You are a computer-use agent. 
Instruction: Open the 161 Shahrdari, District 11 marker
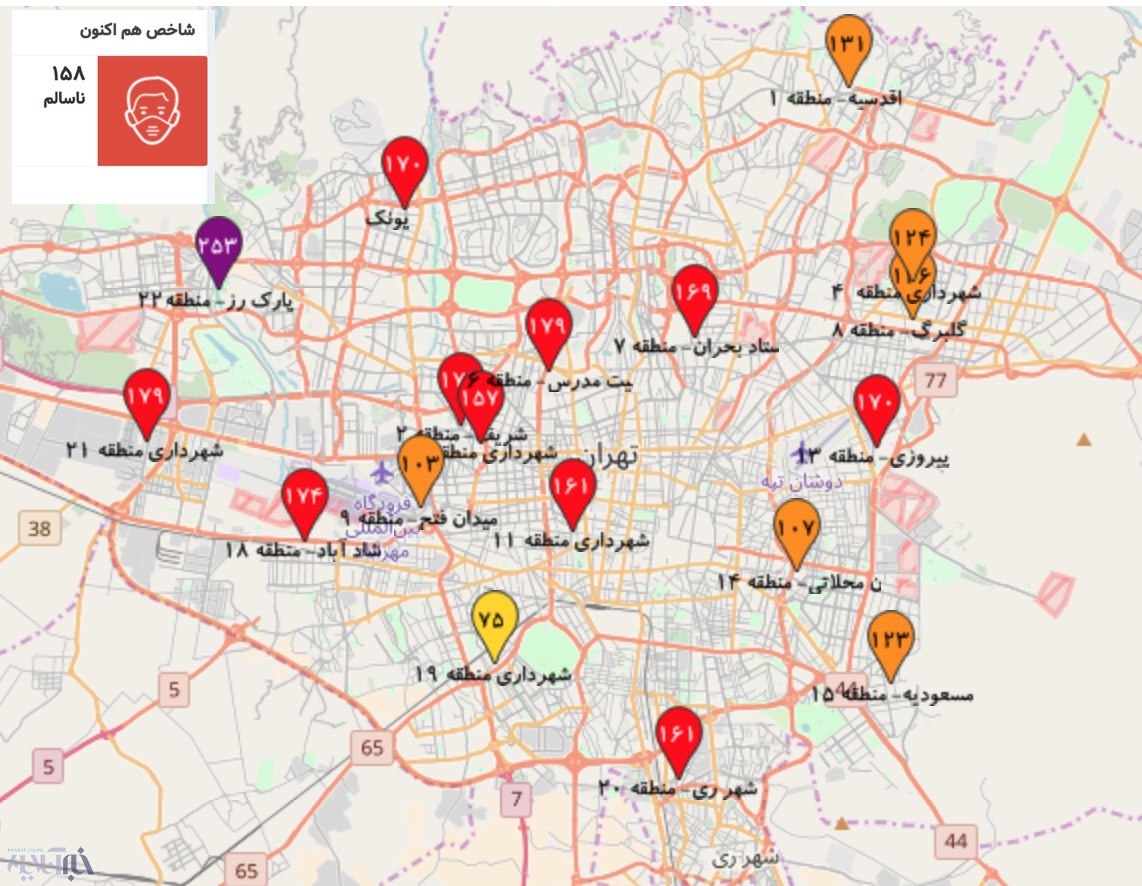(573, 487)
